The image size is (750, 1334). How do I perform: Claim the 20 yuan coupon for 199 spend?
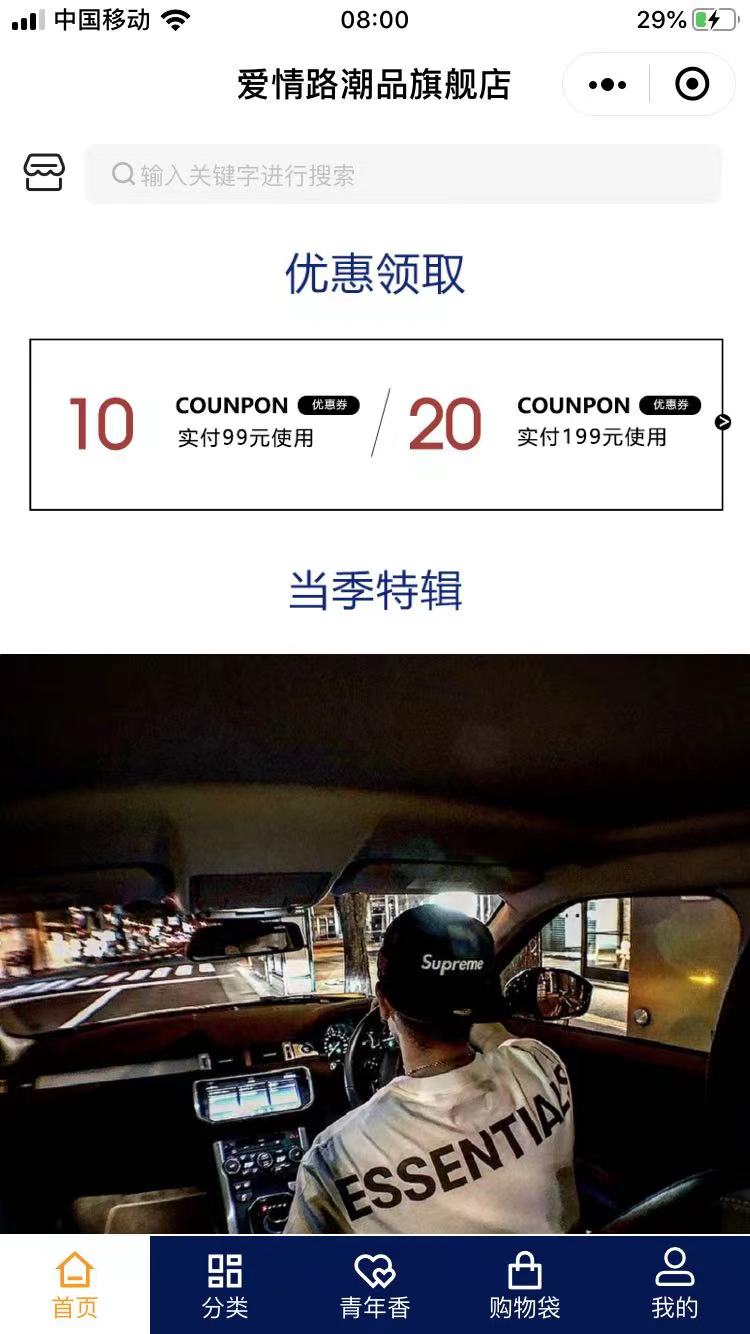(x=553, y=423)
